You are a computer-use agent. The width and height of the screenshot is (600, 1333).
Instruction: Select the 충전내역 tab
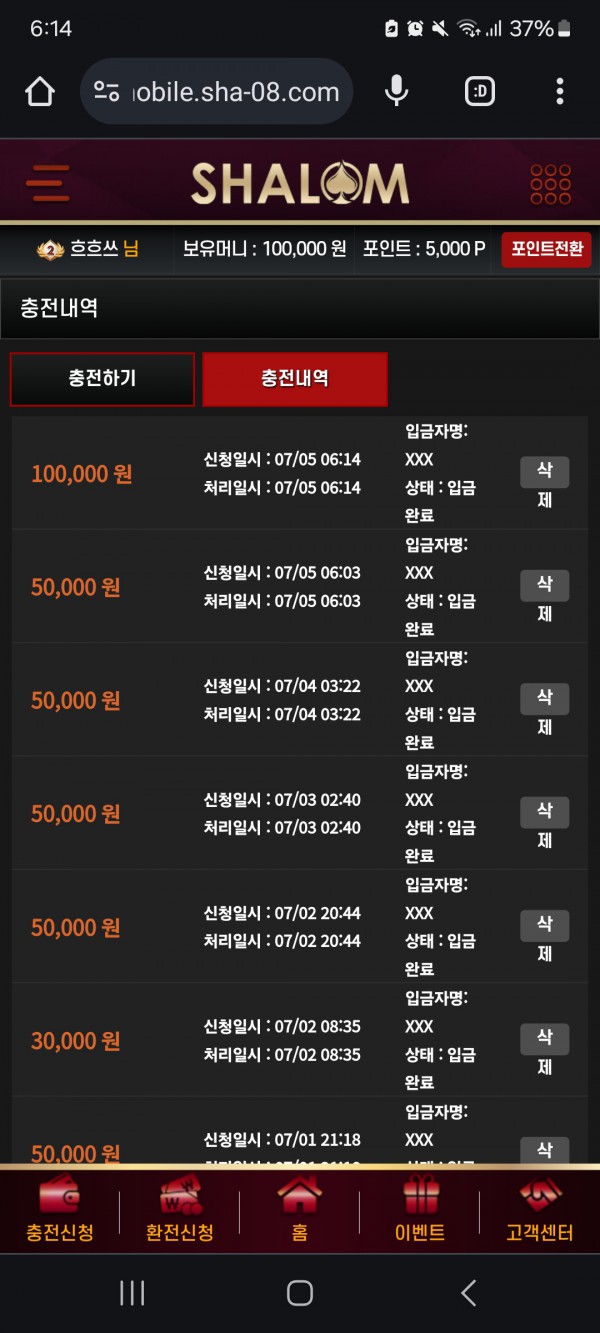295,379
